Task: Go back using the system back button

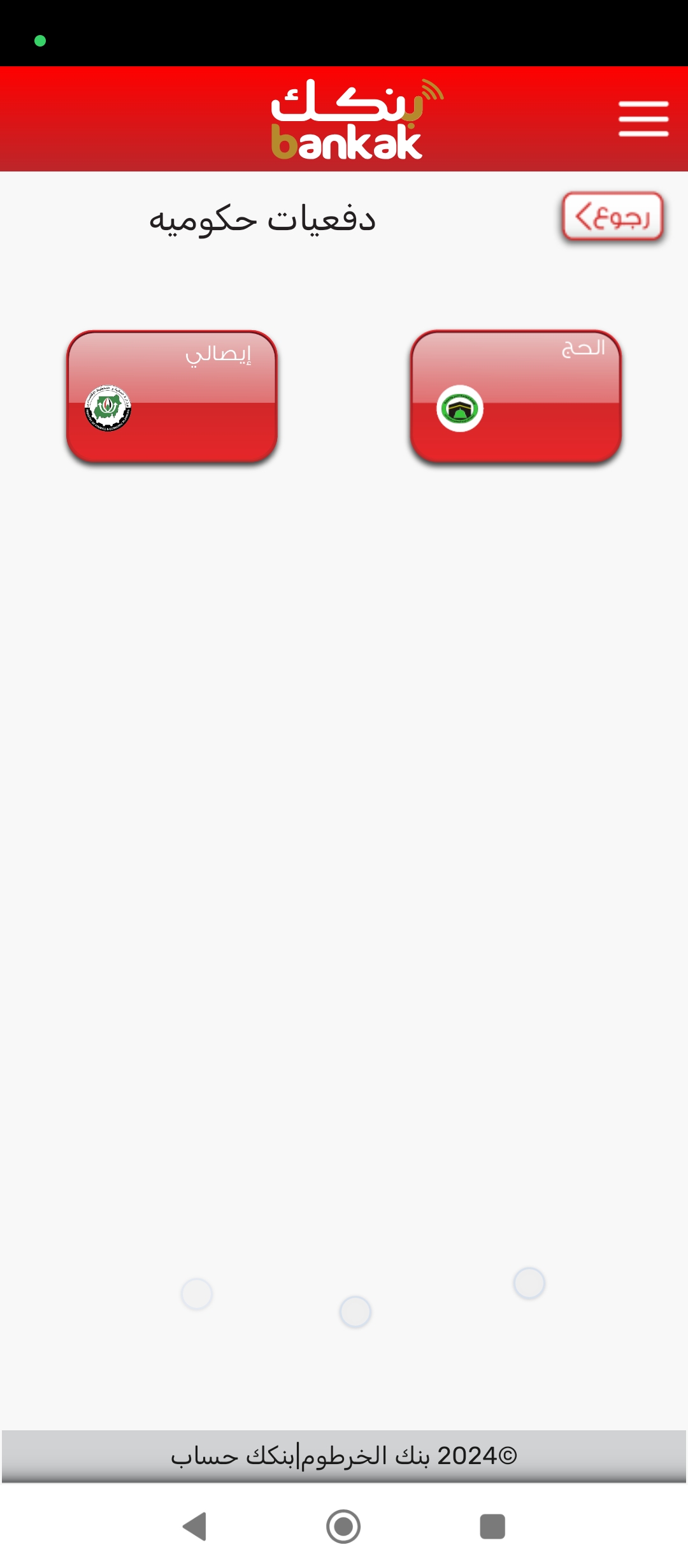Action: pos(195,1527)
